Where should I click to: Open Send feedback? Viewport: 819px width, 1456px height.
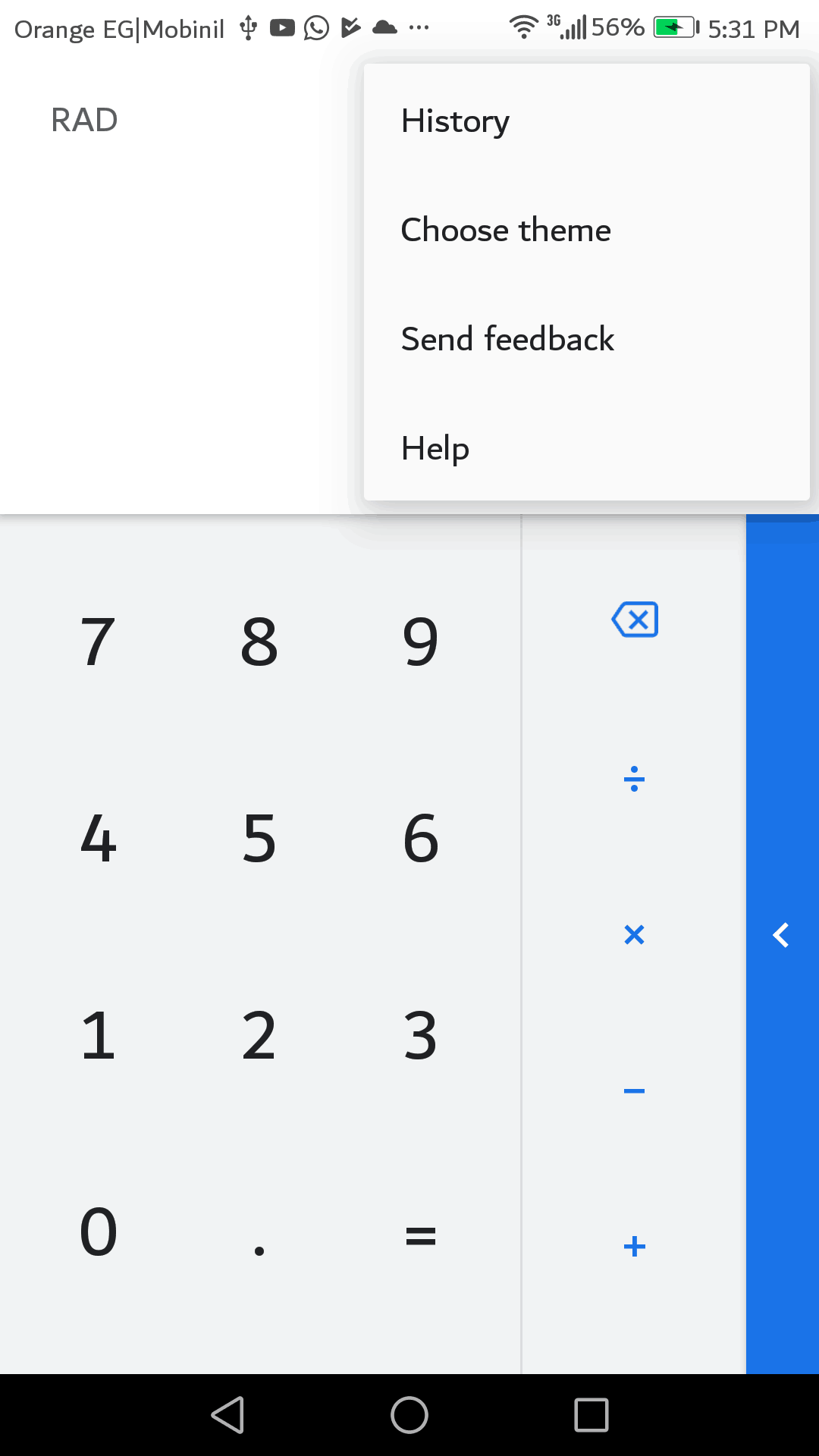[x=586, y=339]
